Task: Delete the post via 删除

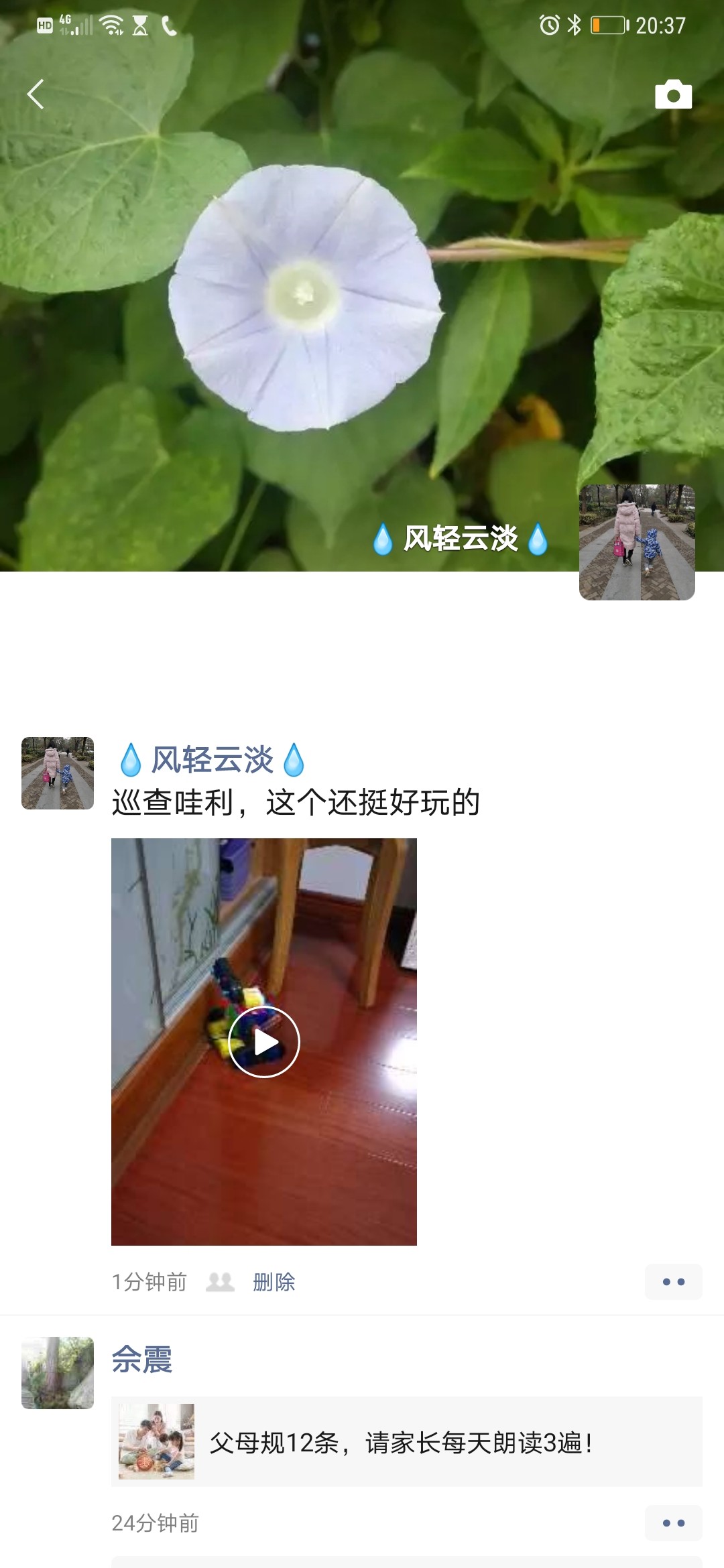Action: pos(274,1282)
